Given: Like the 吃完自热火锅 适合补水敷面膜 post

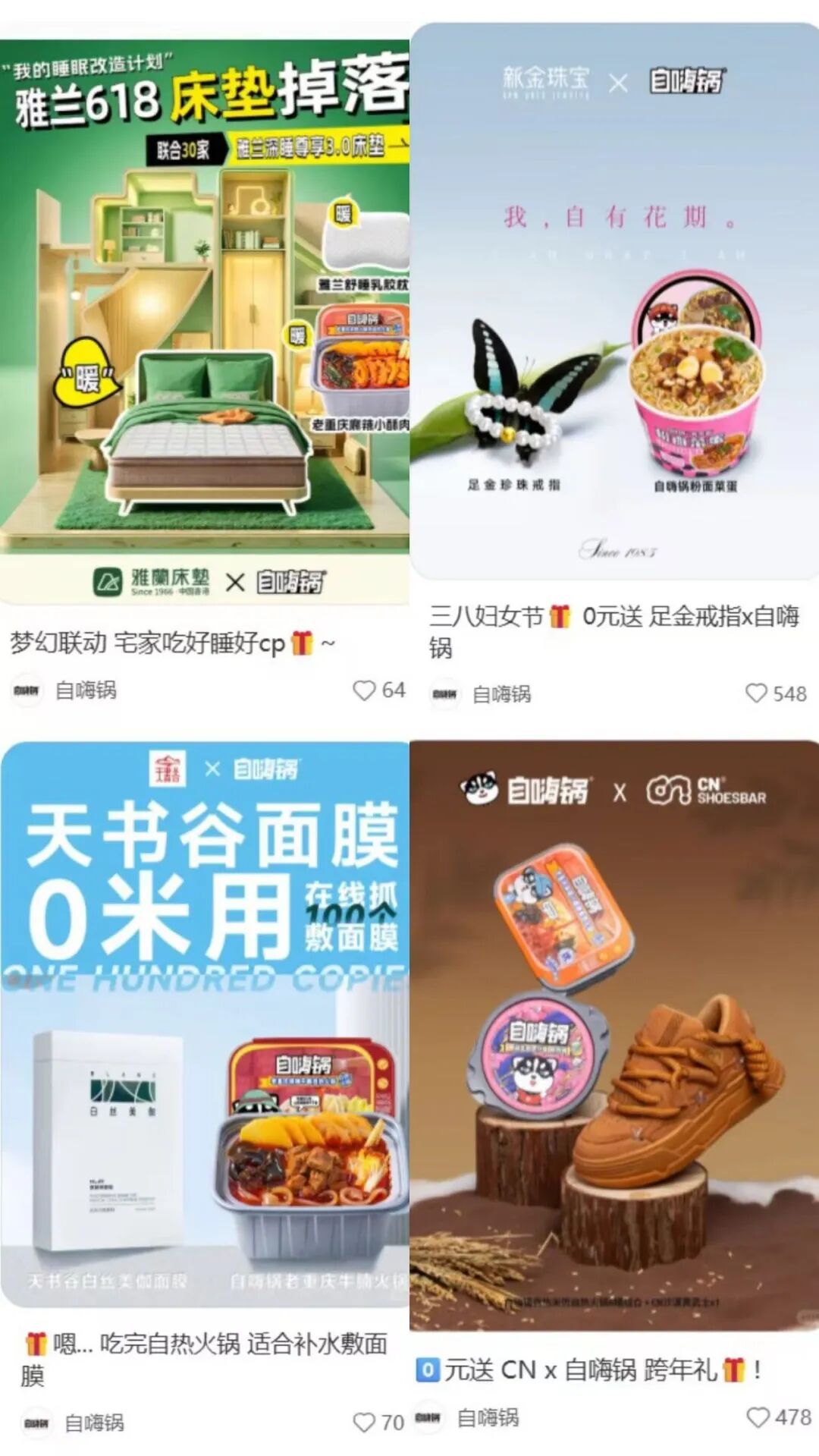Looking at the screenshot, I should tap(365, 1422).
